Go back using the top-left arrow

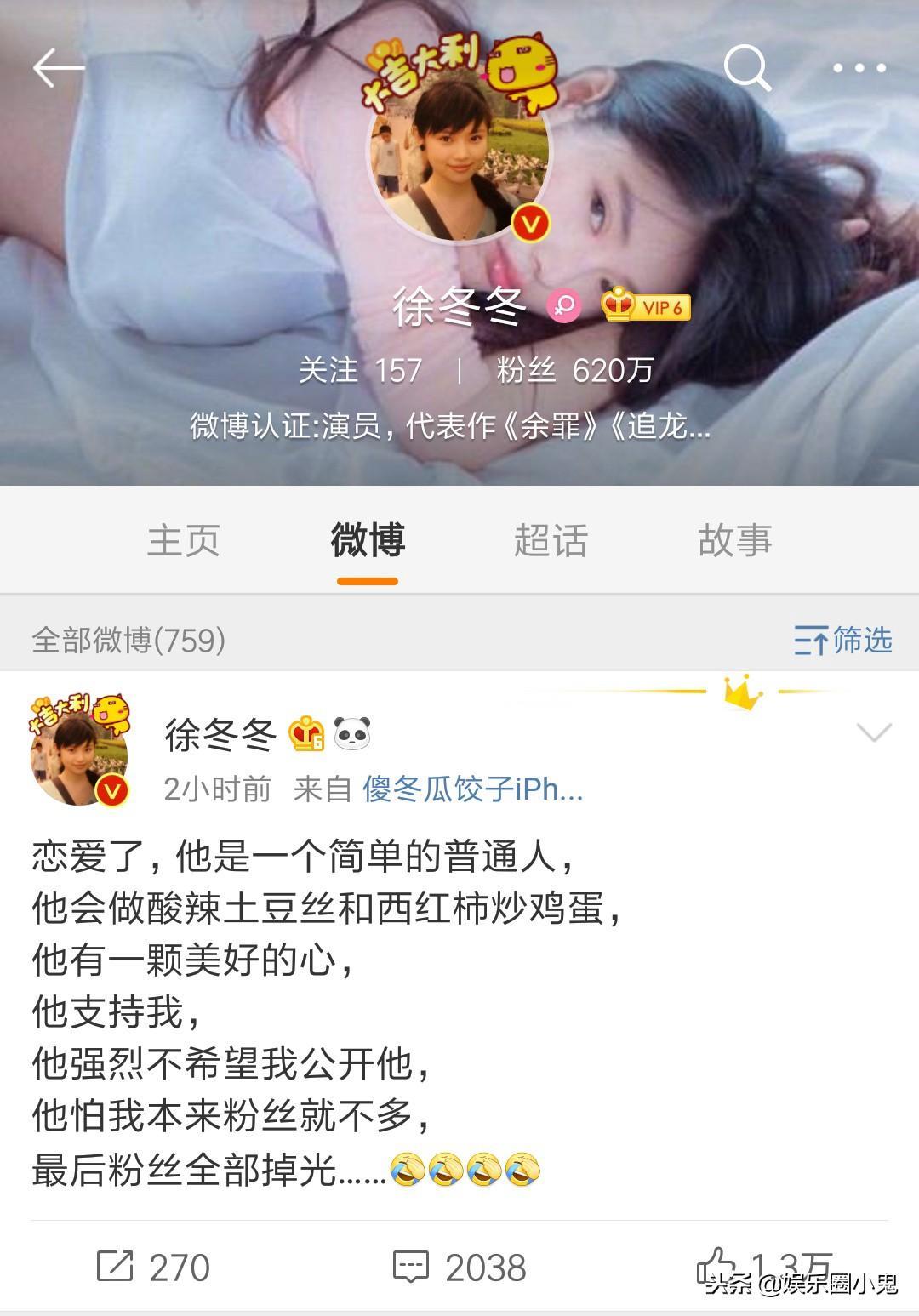[59, 67]
